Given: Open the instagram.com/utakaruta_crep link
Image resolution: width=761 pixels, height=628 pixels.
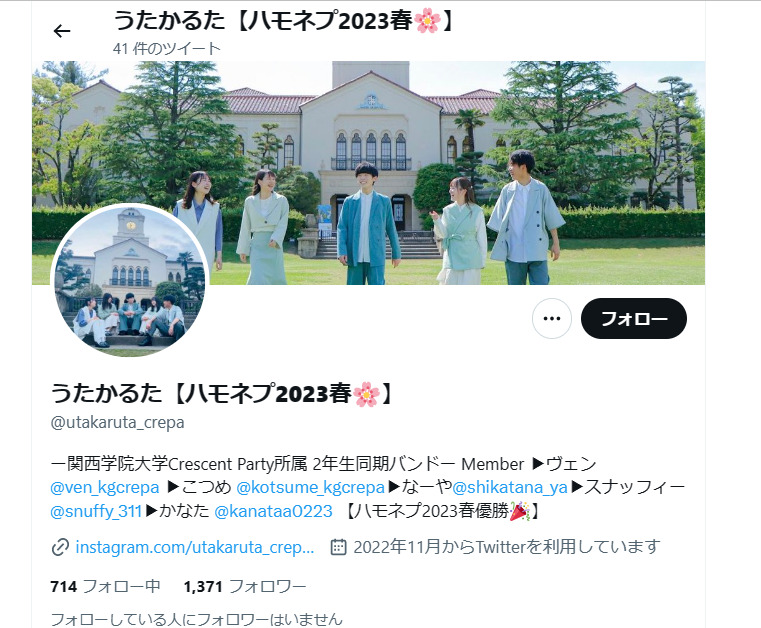Looking at the screenshot, I should pos(194,547).
